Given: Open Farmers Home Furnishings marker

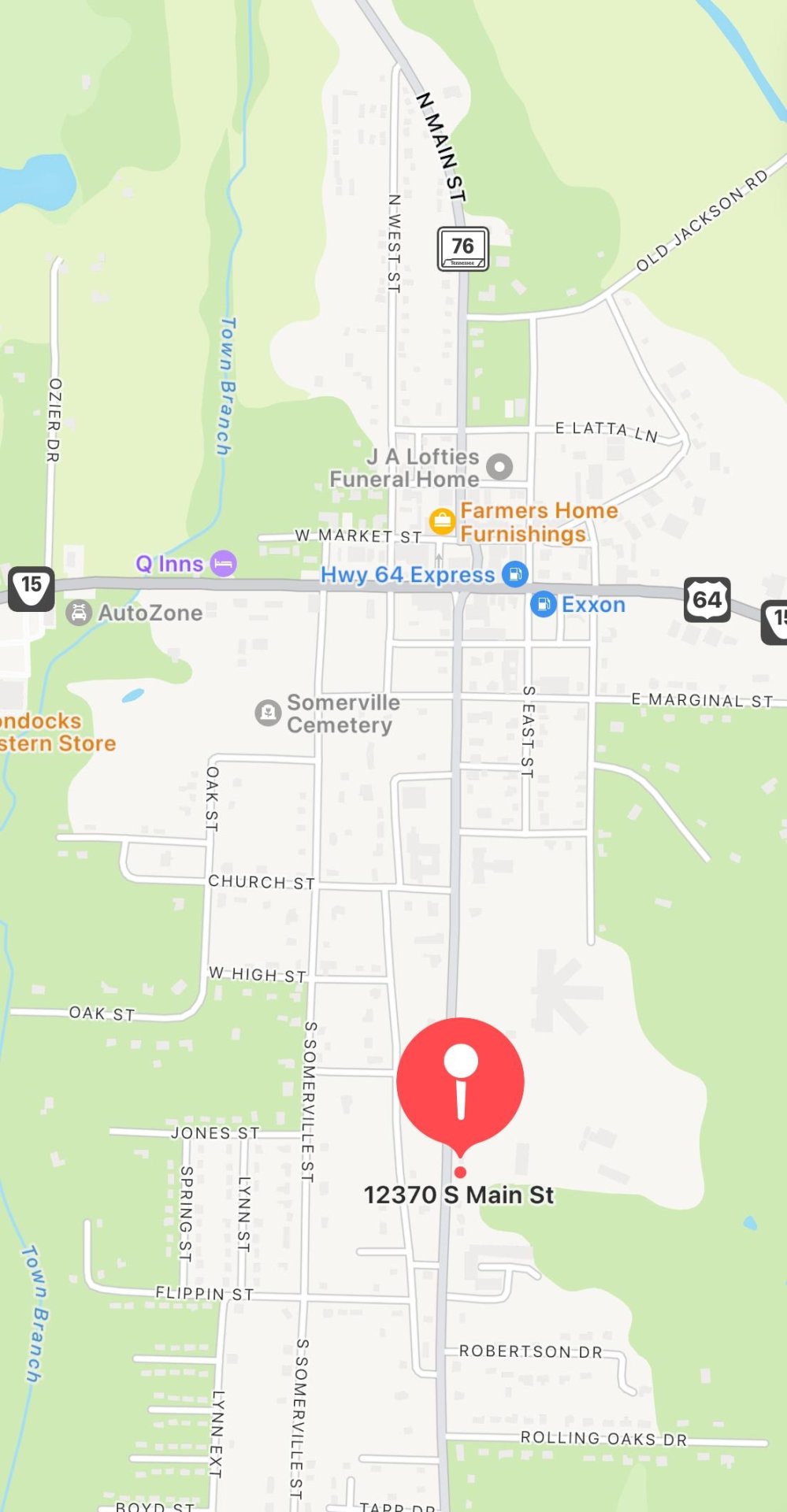Looking at the screenshot, I should (443, 521).
